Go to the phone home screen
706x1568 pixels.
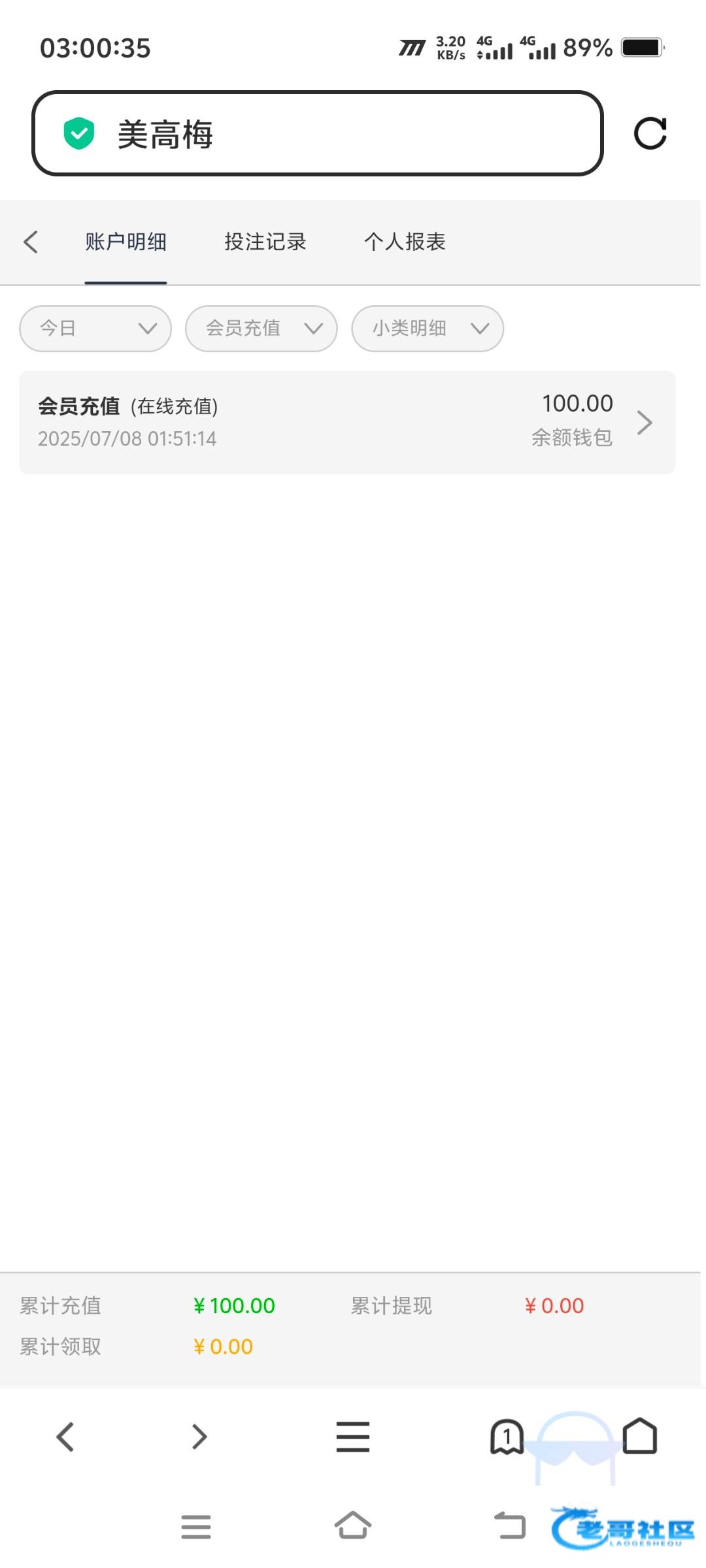[x=353, y=1526]
